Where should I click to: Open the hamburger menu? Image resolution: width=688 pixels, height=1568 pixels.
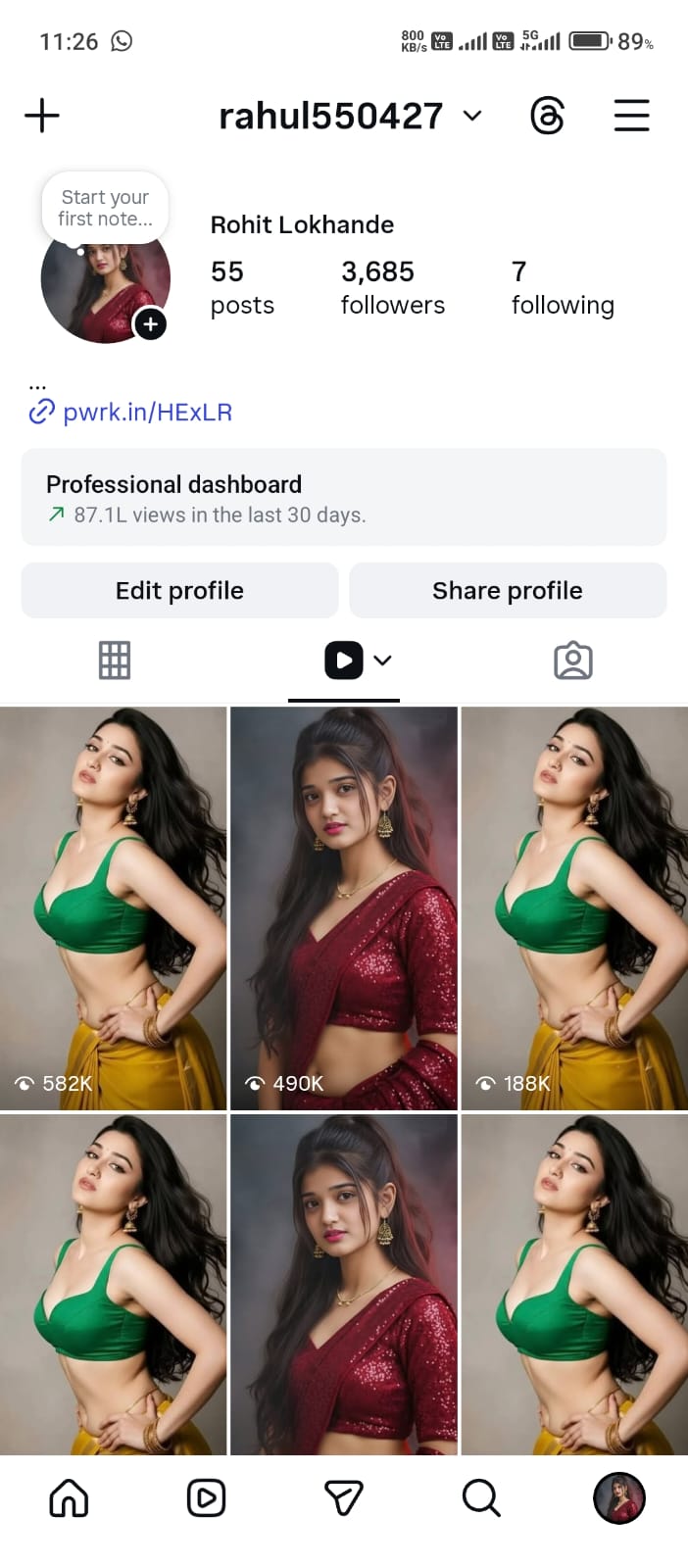631,116
